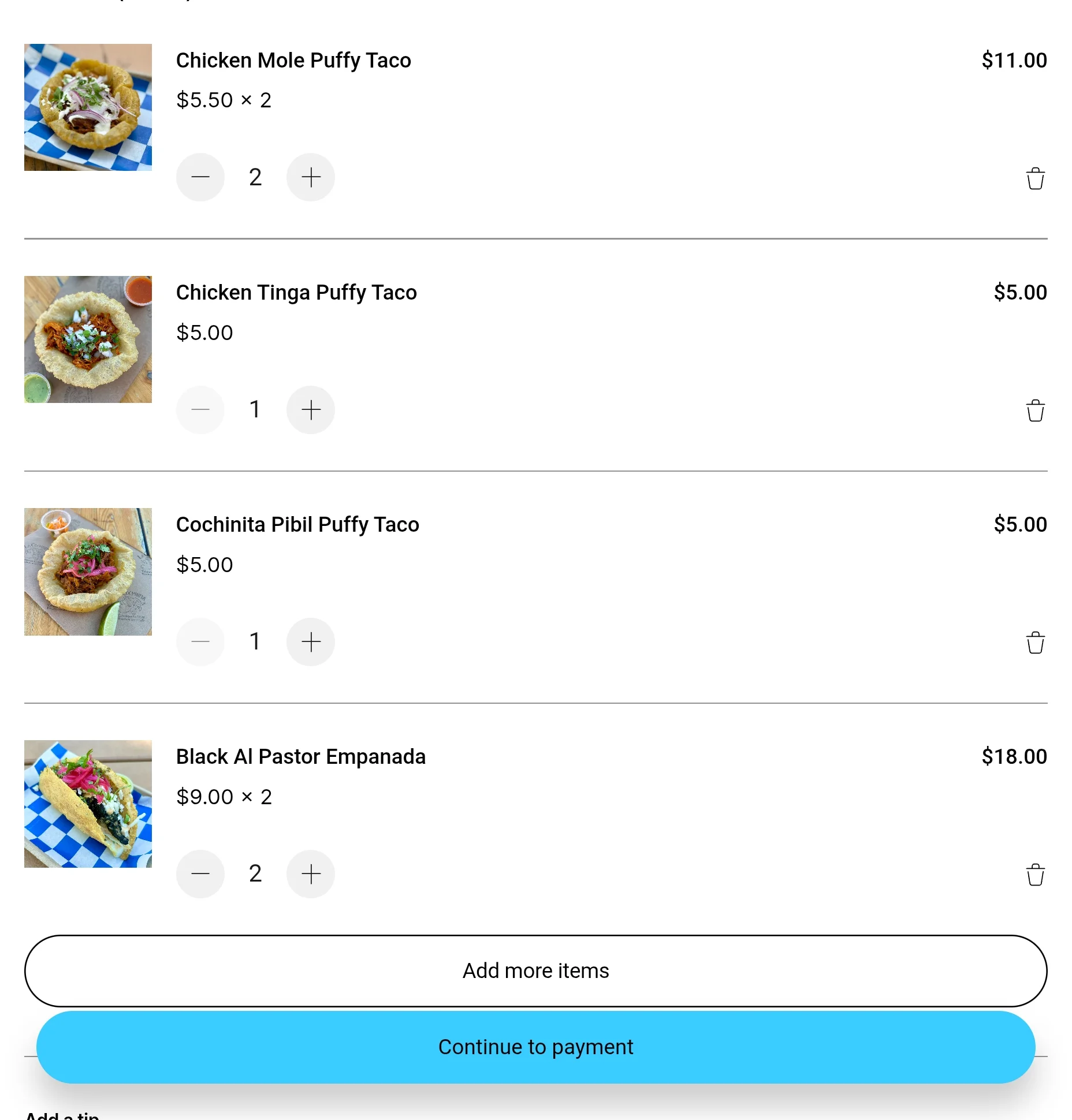This screenshot has width=1072, height=1120.
Task: Delete Black Al Pastor Empanada from cart
Action: [x=1035, y=875]
